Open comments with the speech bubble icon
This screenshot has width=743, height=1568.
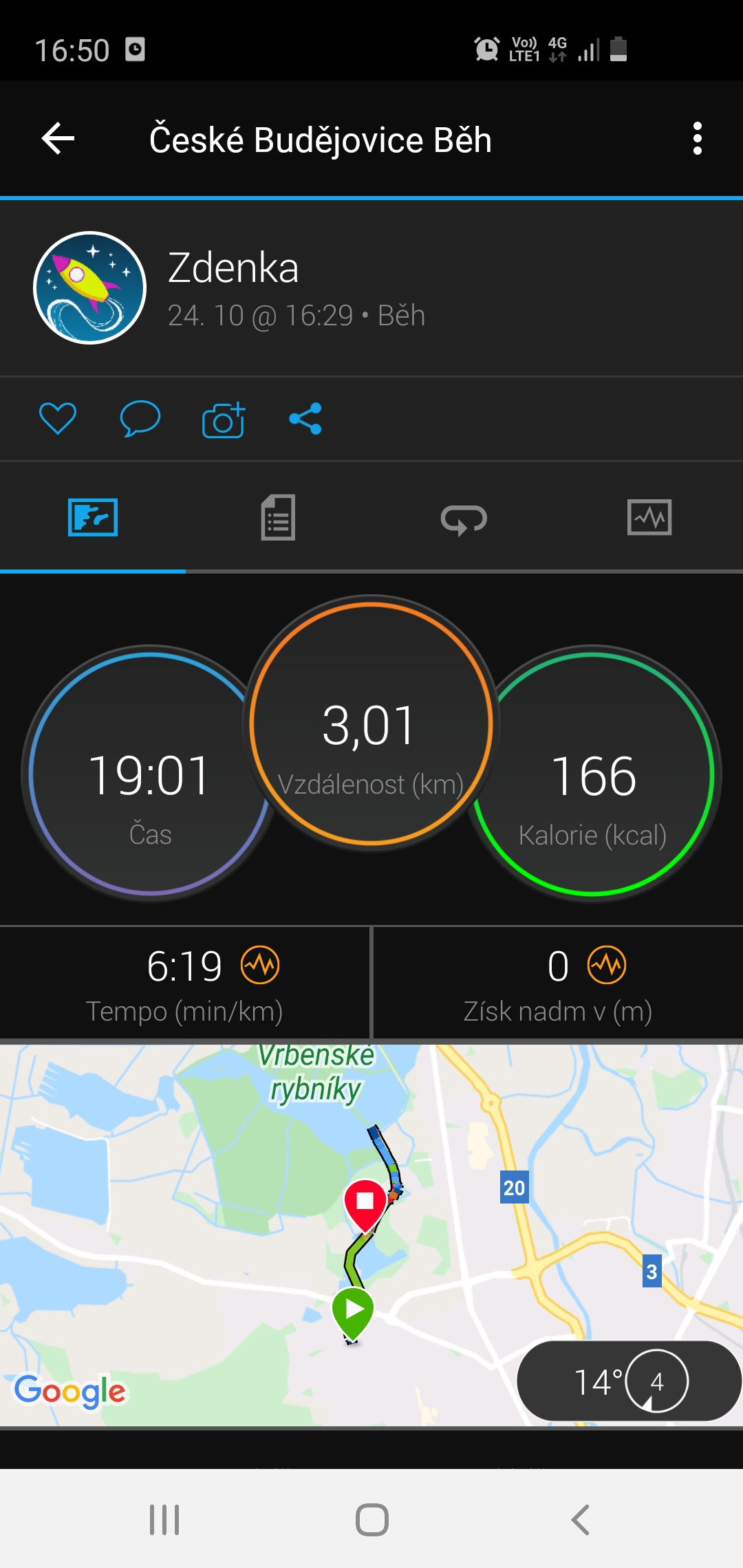140,418
